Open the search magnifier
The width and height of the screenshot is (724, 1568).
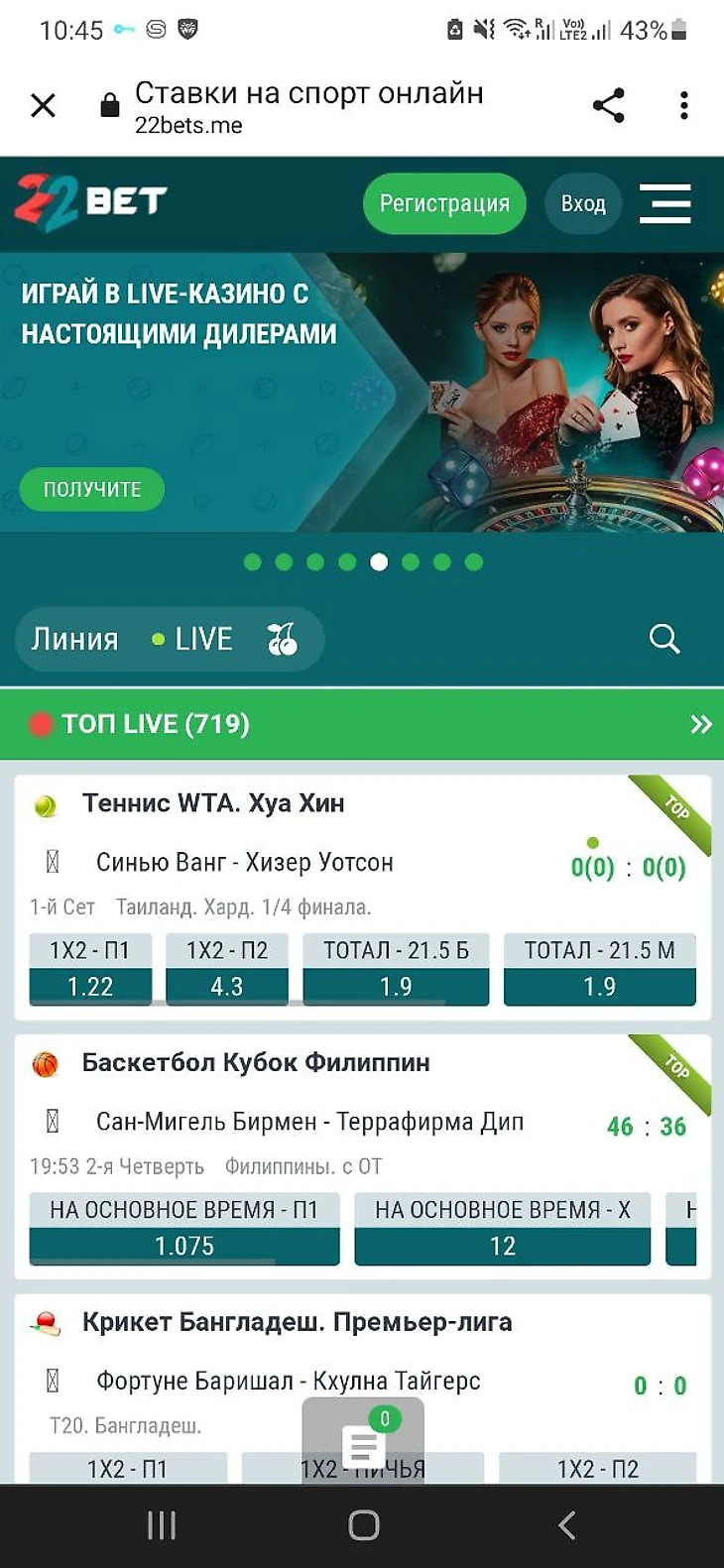[664, 639]
